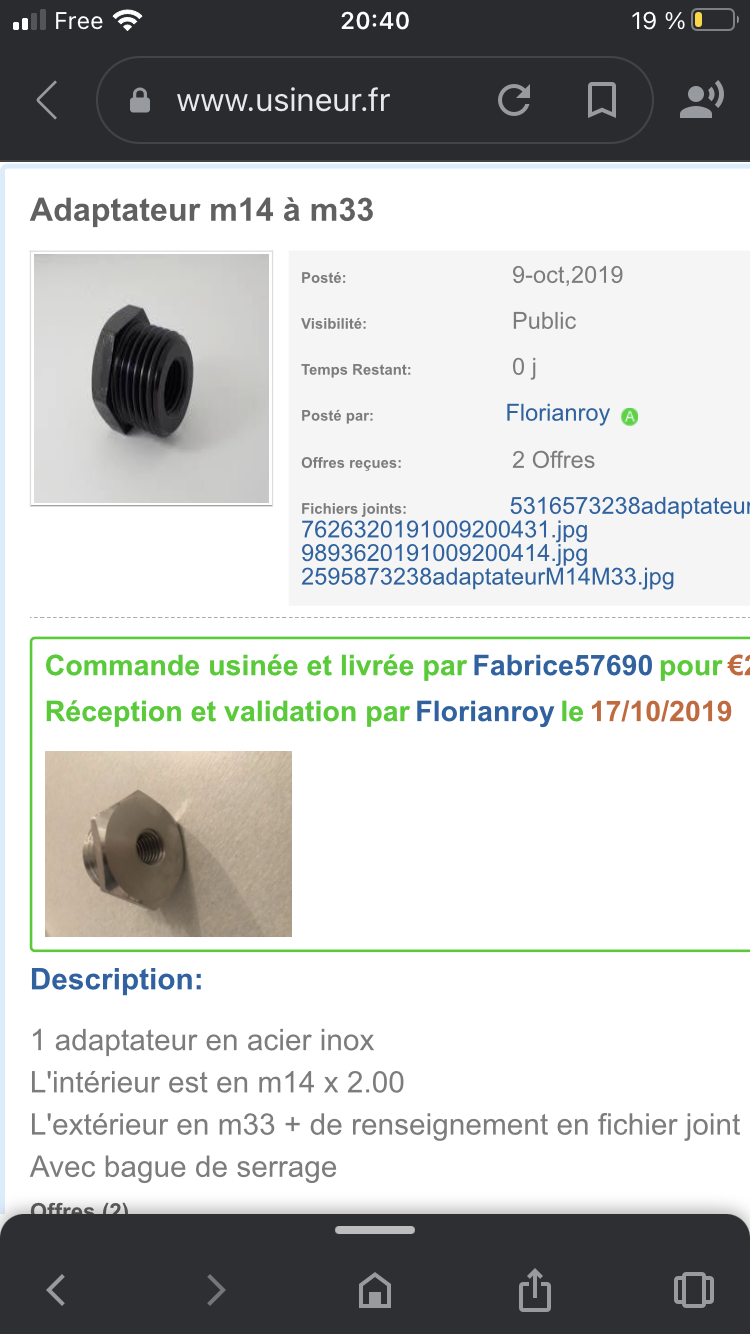Tap the browser back arrow beside address bar

[47, 101]
